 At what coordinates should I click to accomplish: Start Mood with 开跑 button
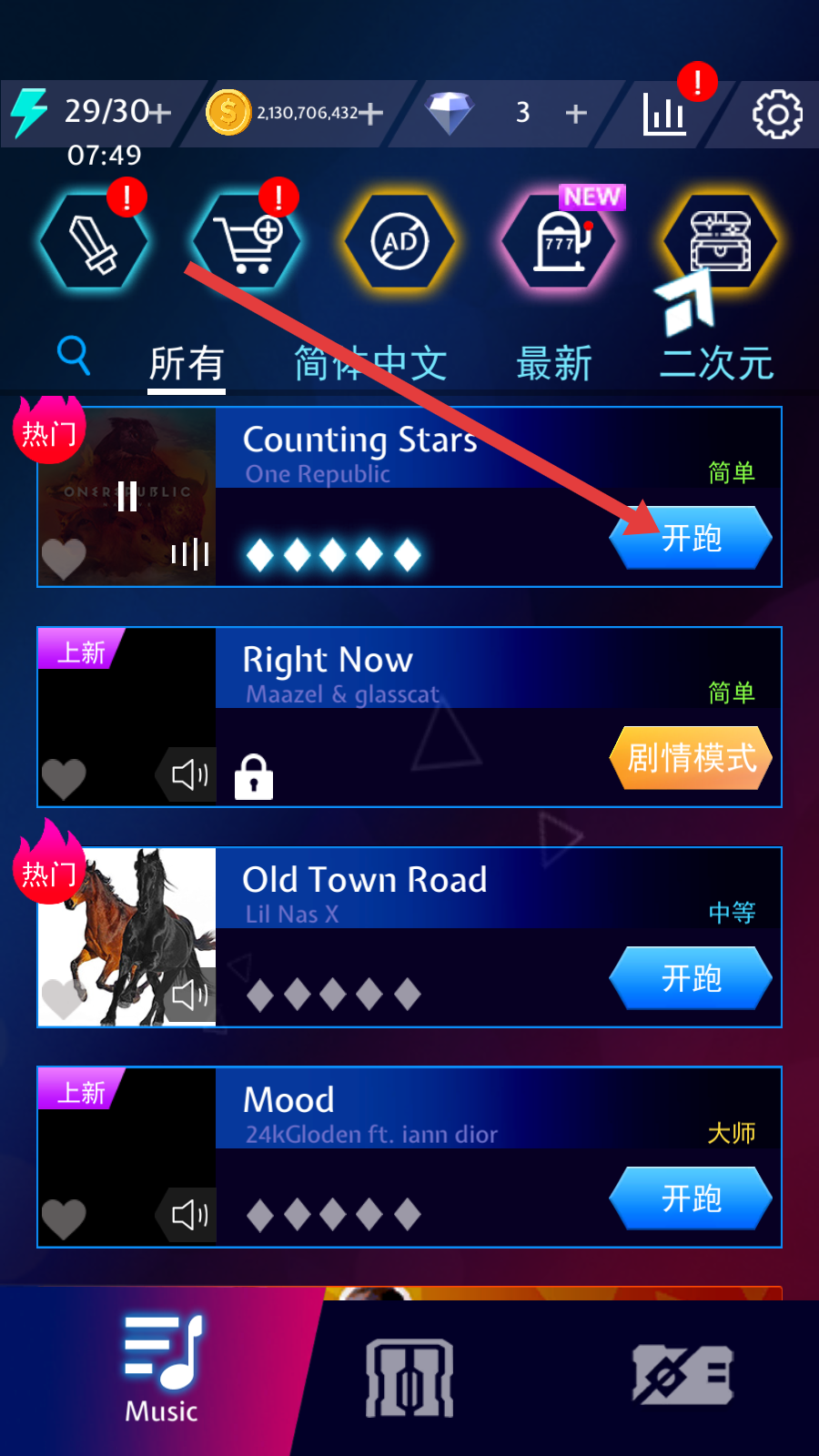tap(691, 1198)
